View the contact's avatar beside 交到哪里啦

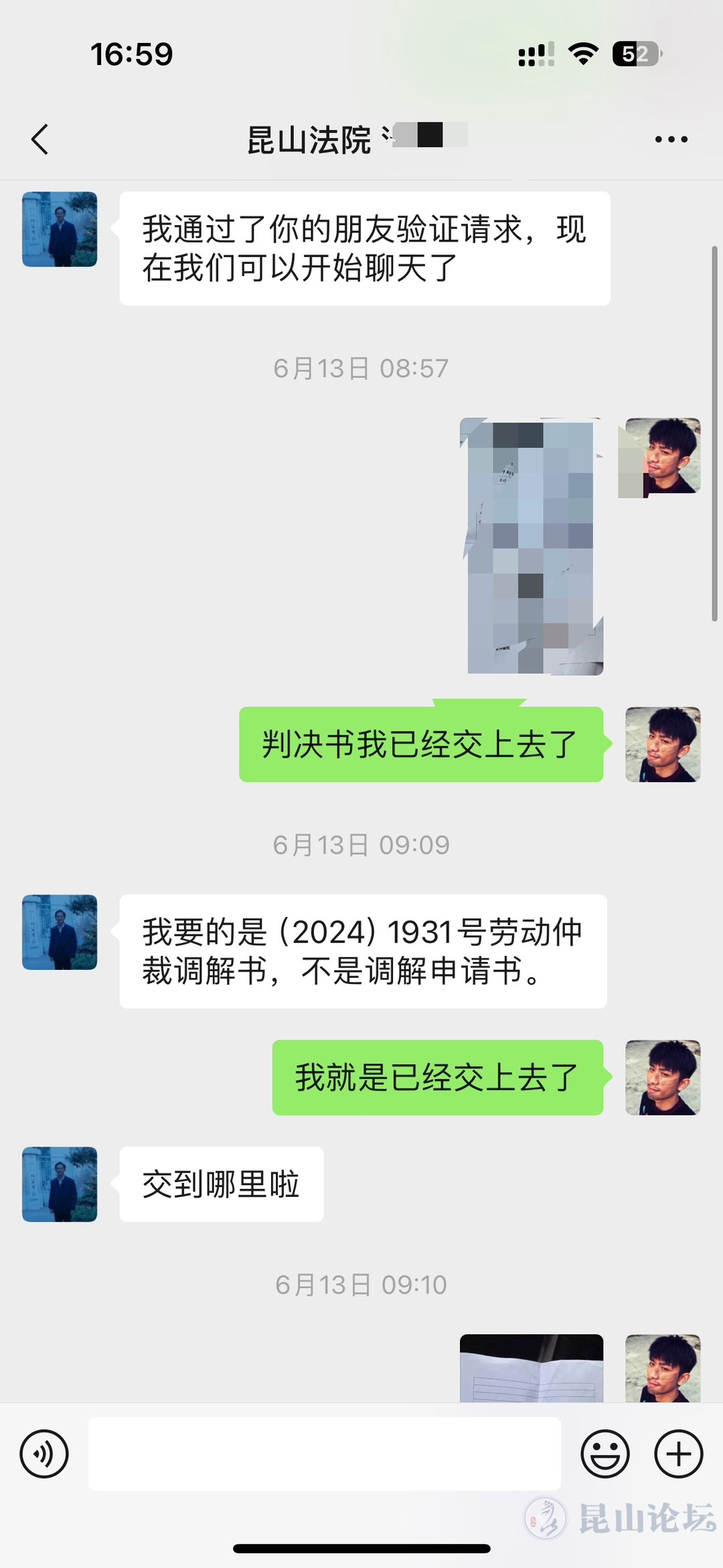[60, 1184]
